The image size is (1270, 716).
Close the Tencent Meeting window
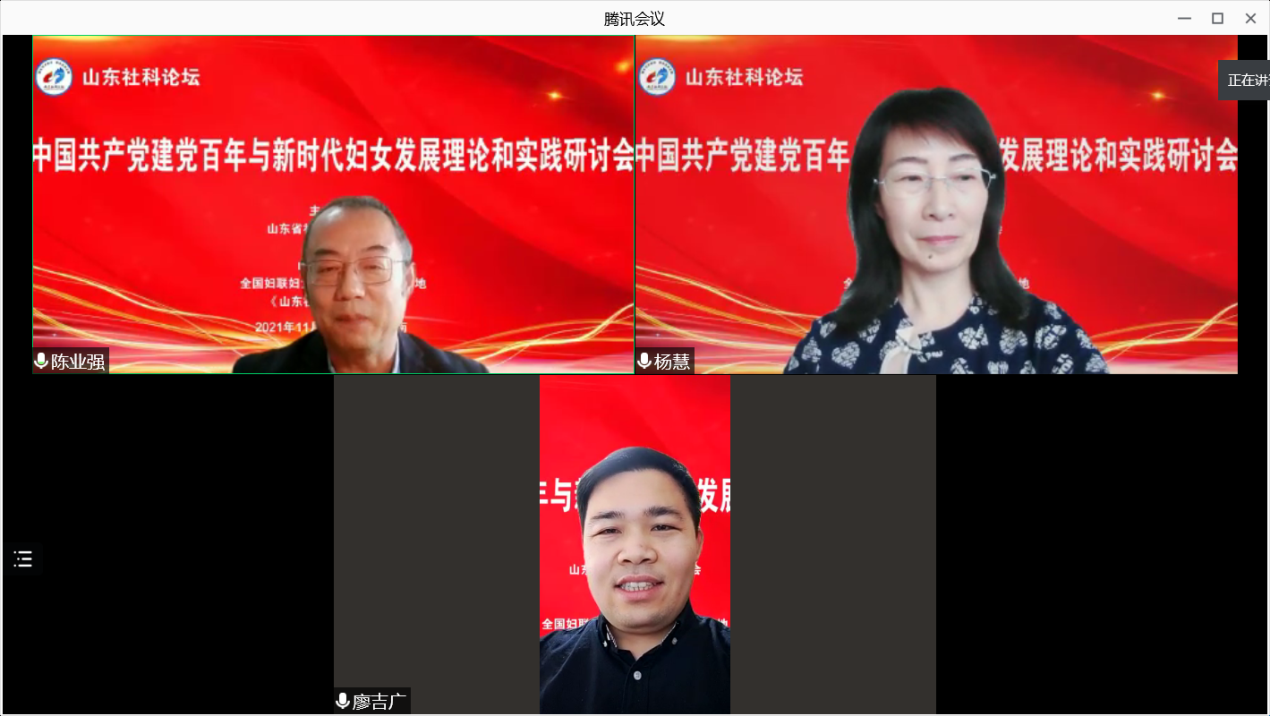[x=1251, y=18]
